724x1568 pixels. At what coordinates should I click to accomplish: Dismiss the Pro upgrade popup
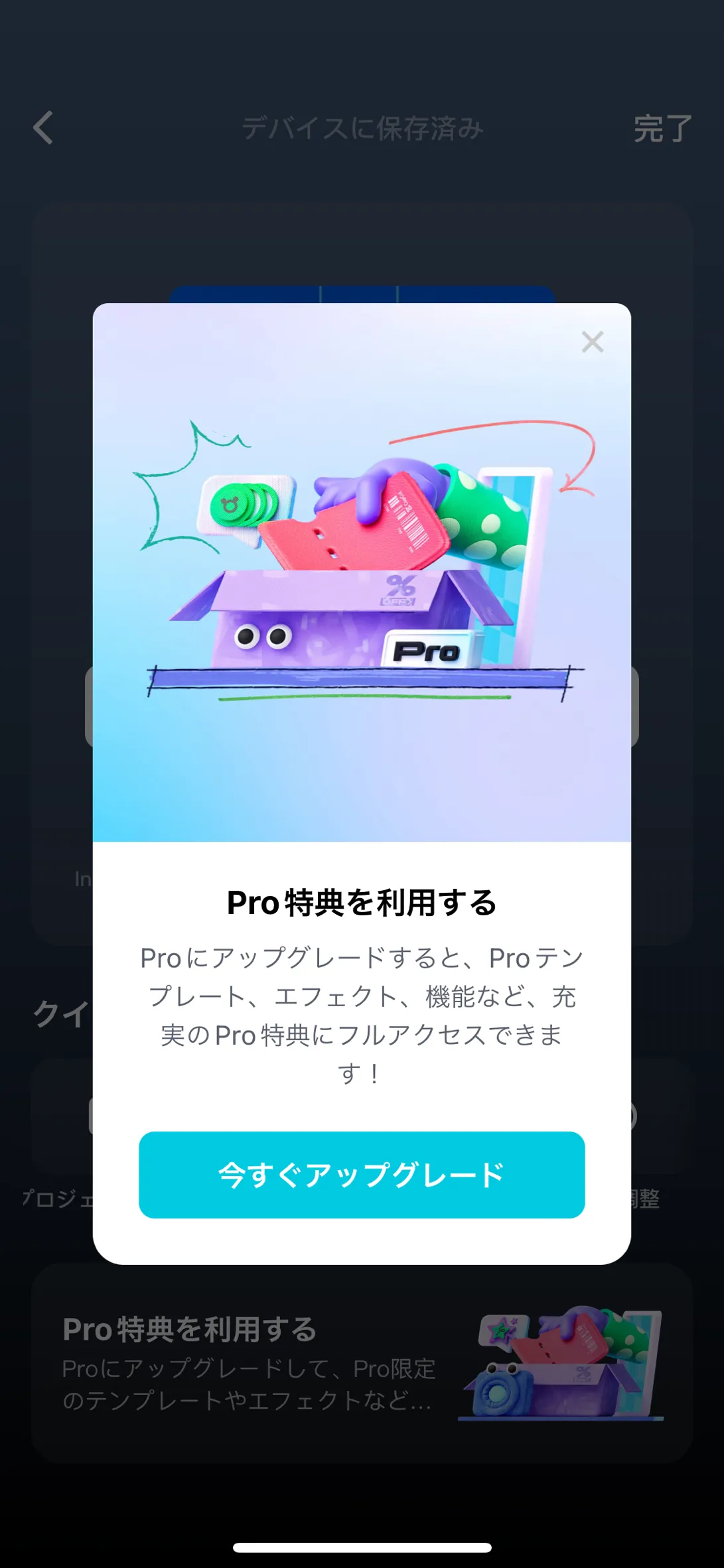(x=592, y=342)
